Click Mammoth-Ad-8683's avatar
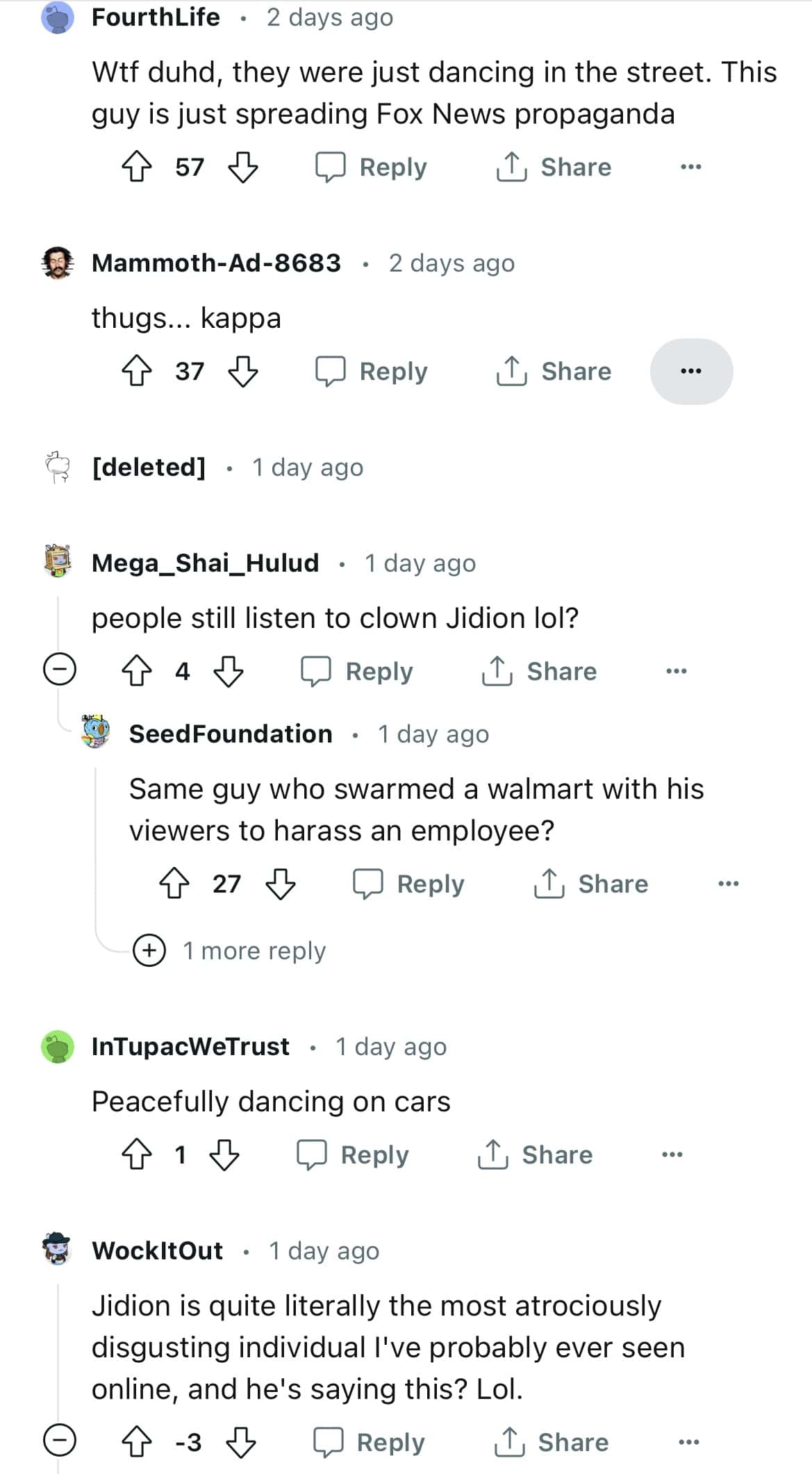 [x=58, y=263]
